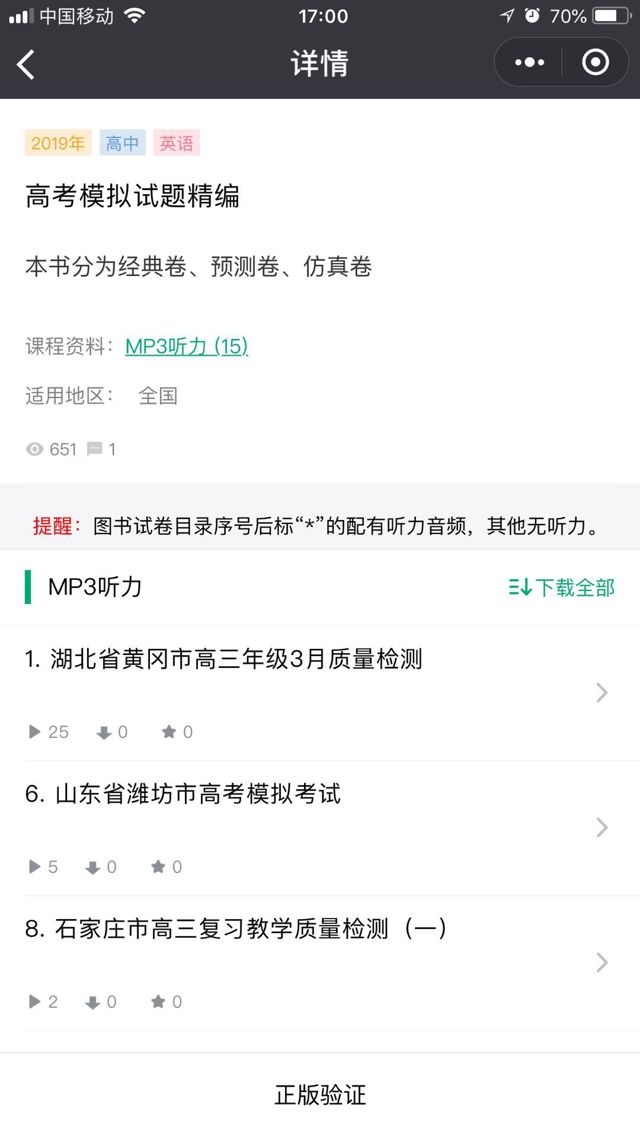
Task: Open the mini program three-dot menu
Action: [x=529, y=63]
